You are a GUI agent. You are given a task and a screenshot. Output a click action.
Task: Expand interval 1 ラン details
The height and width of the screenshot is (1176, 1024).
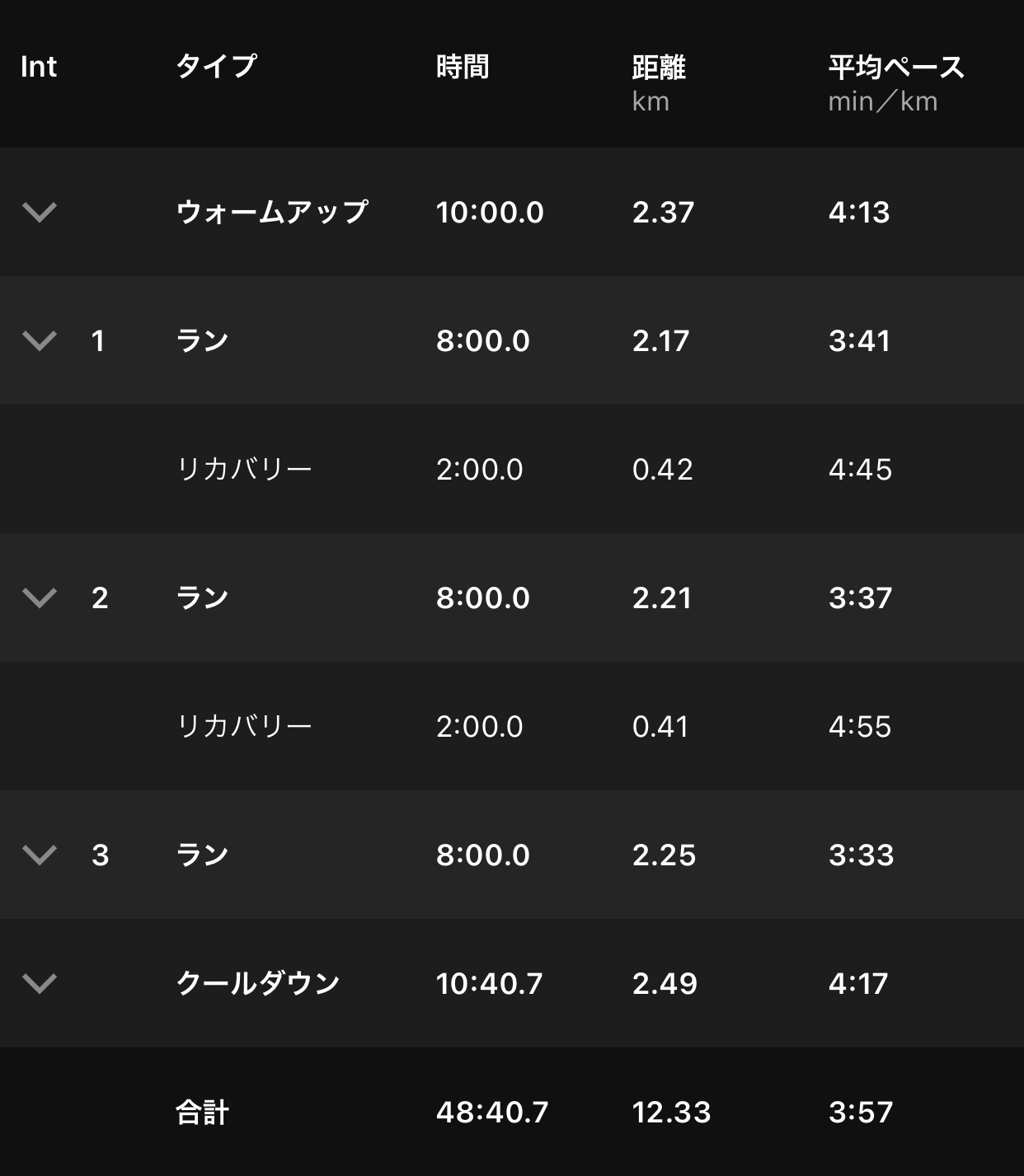tap(40, 340)
